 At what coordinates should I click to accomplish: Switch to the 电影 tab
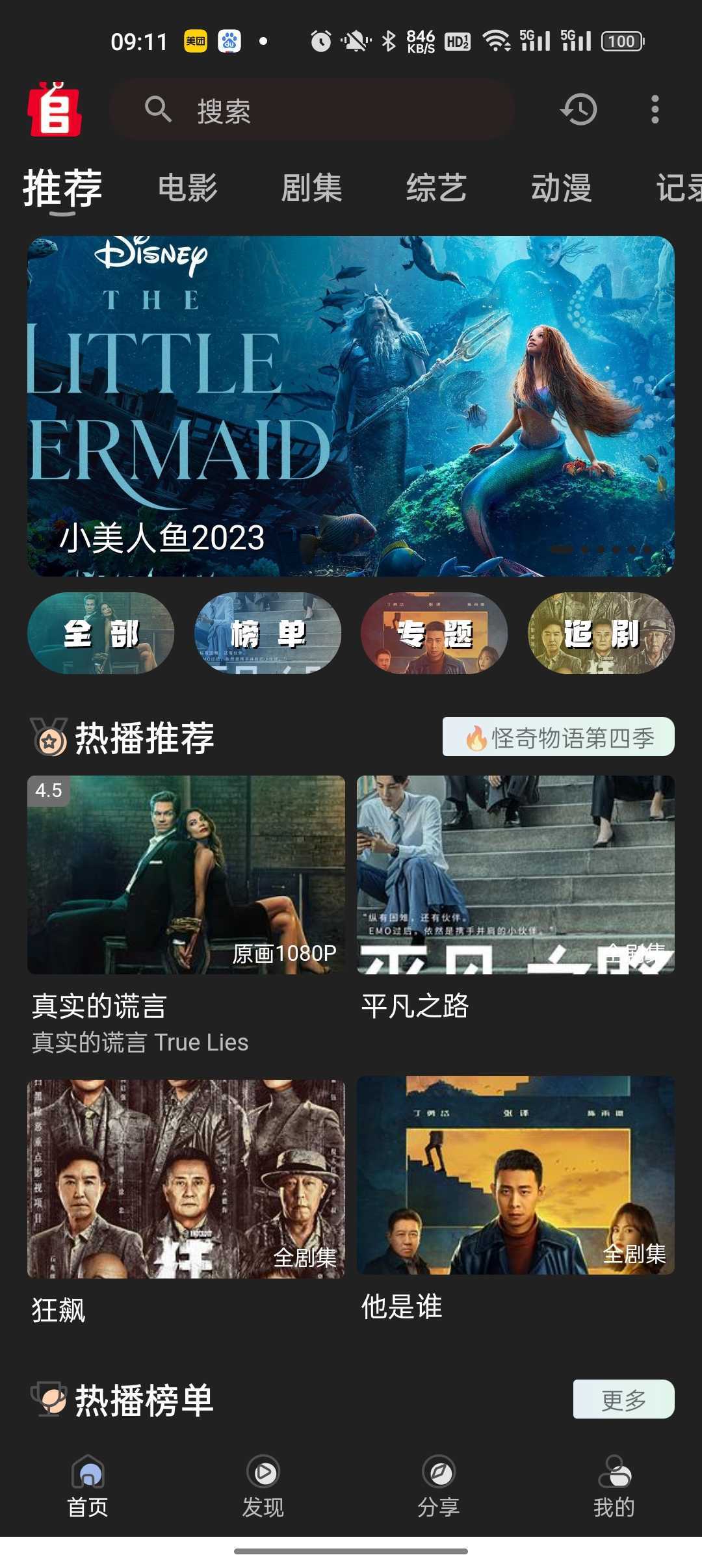(x=188, y=188)
